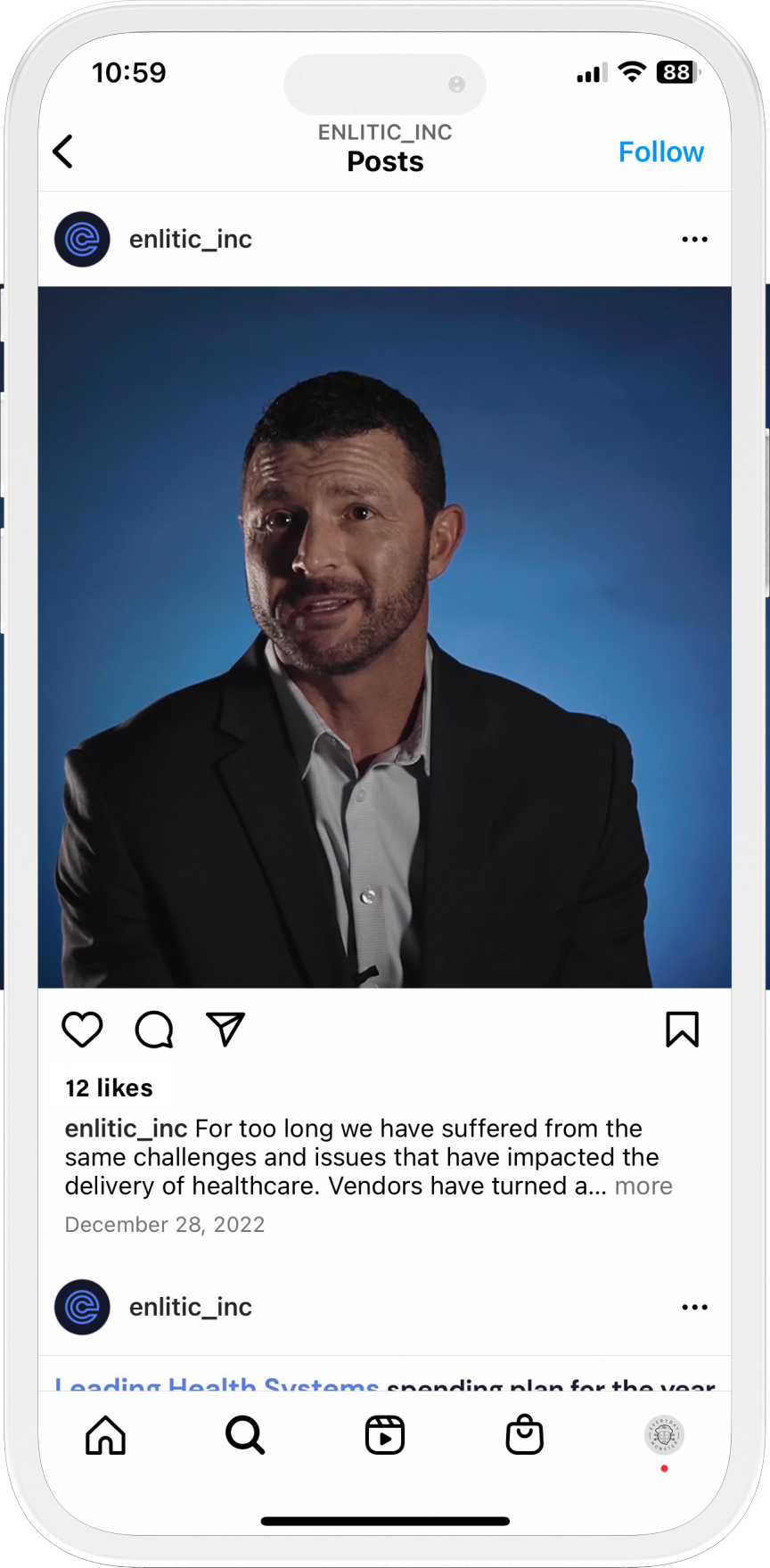View who liked via '12 likes'
Viewport: 770px width, 1568px height.
pyautogui.click(x=109, y=1088)
